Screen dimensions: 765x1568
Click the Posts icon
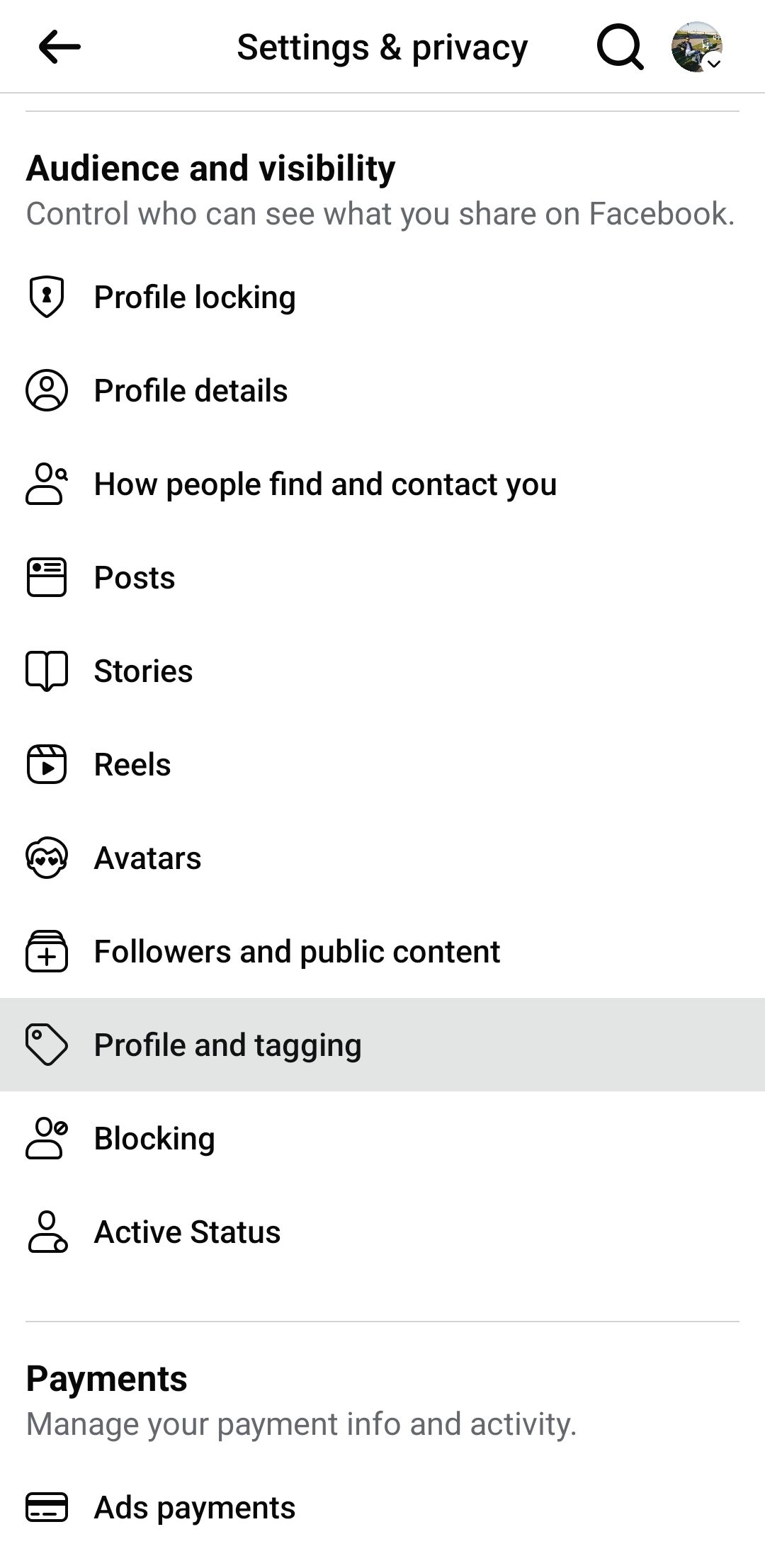pos(46,577)
